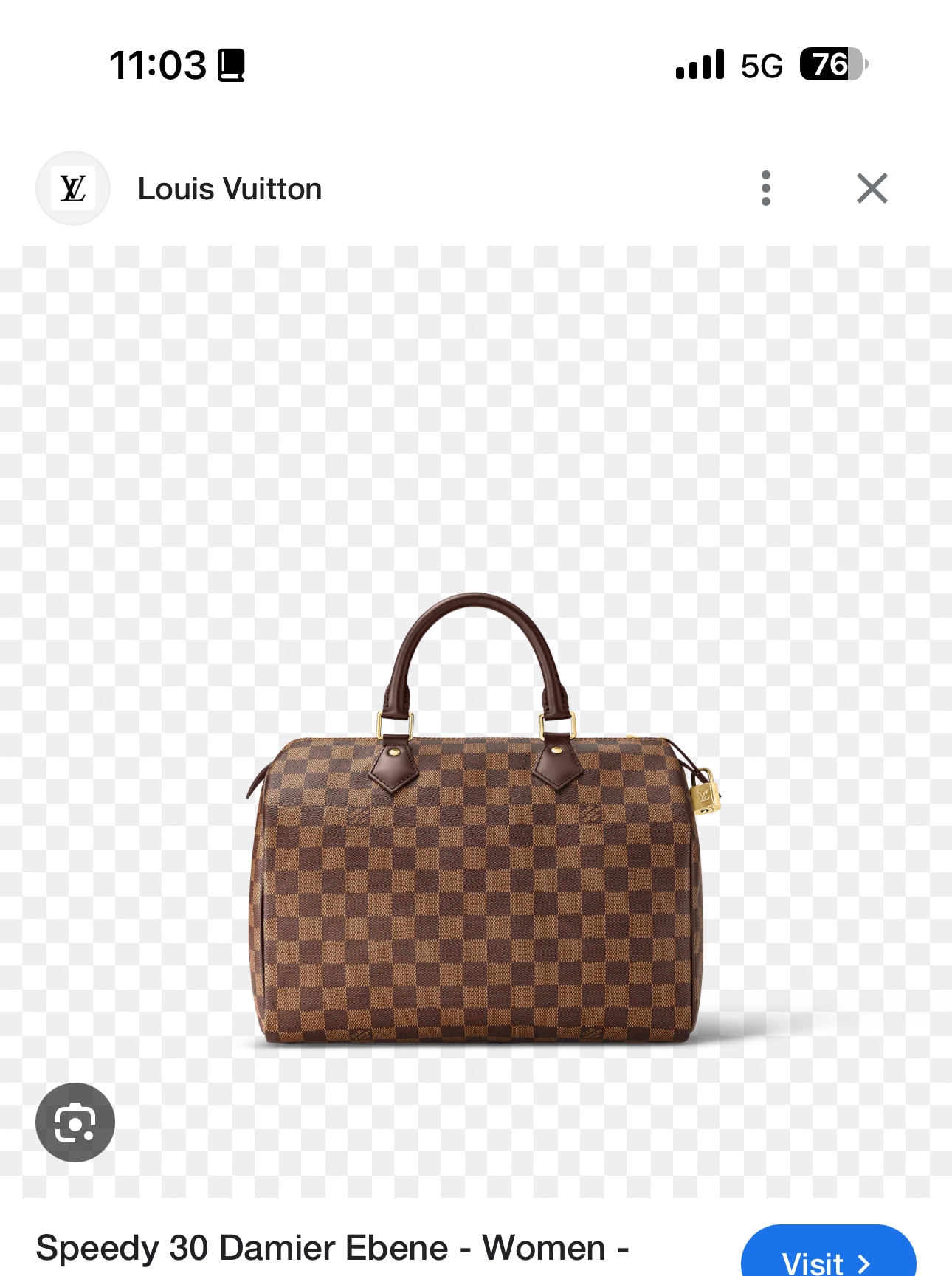This screenshot has height=1276, width=952.
Task: Open the Speedy 30 handbag image
Action: (476, 819)
